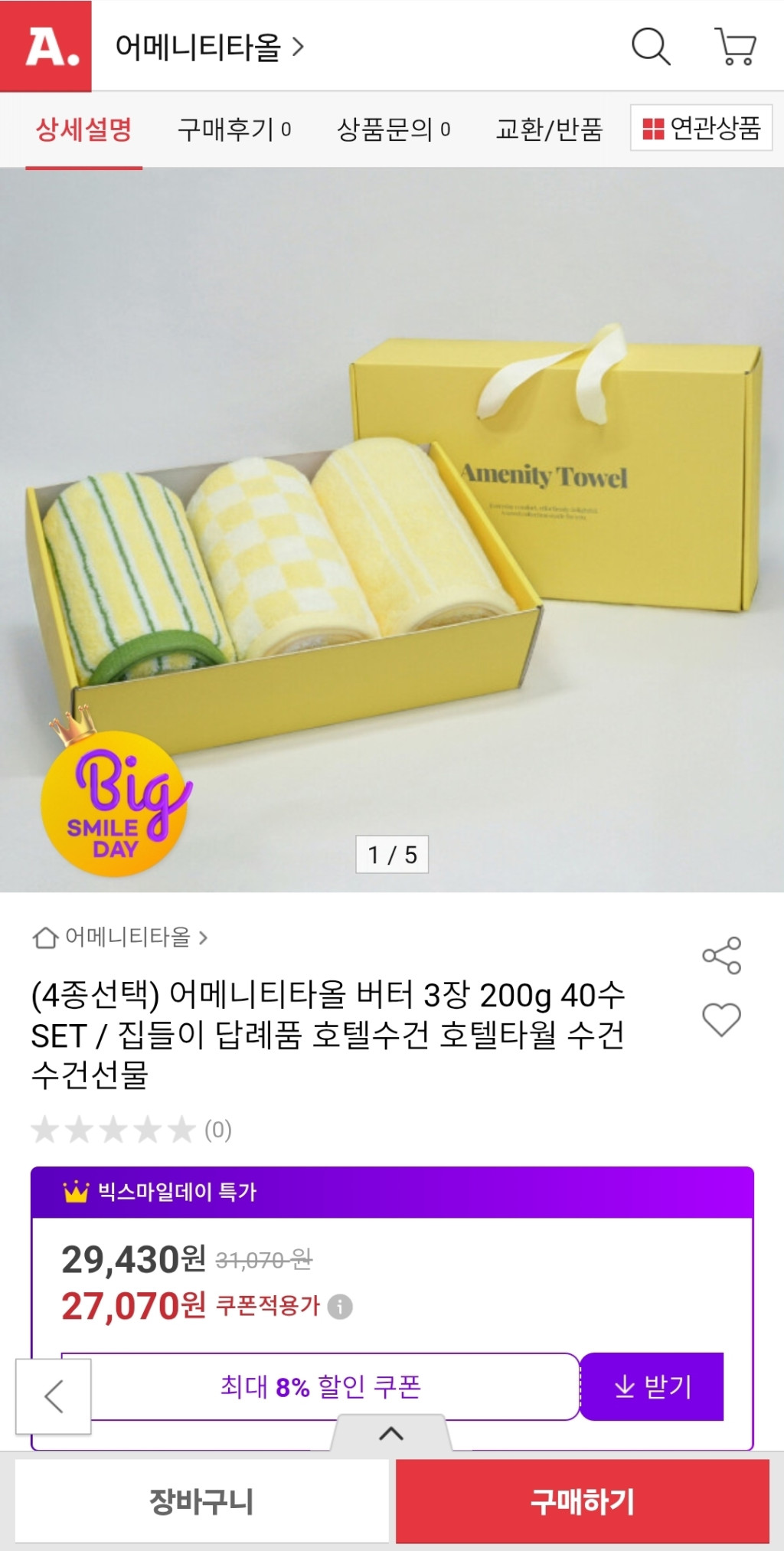
Task: Switch to 상세설명 tab
Action: pos(83,129)
